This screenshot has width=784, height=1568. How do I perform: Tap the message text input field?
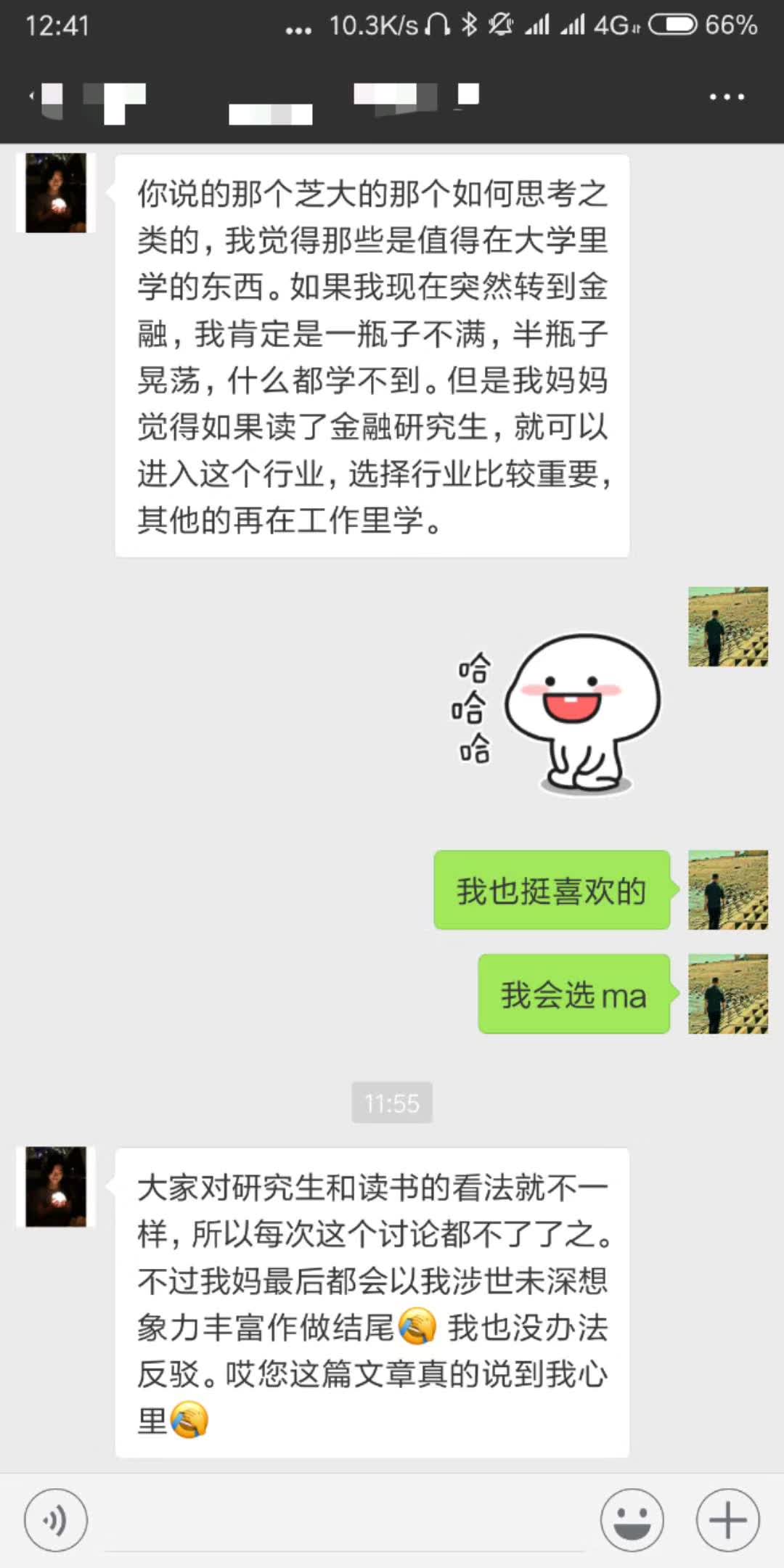click(x=345, y=1521)
